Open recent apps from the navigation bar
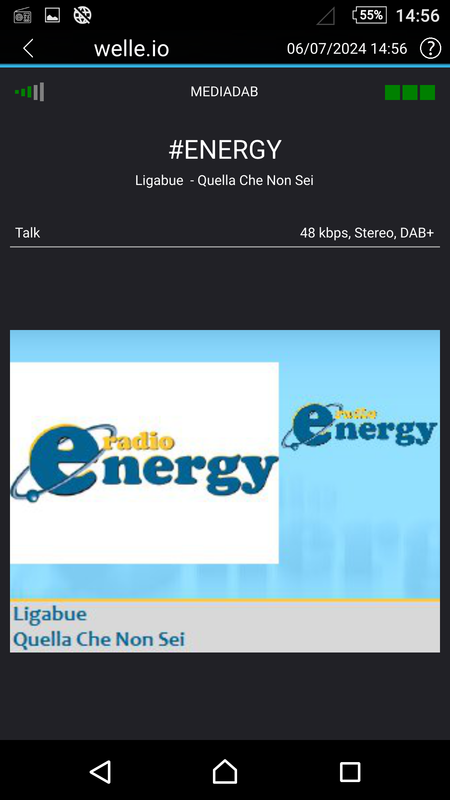450x800 pixels. point(350,772)
